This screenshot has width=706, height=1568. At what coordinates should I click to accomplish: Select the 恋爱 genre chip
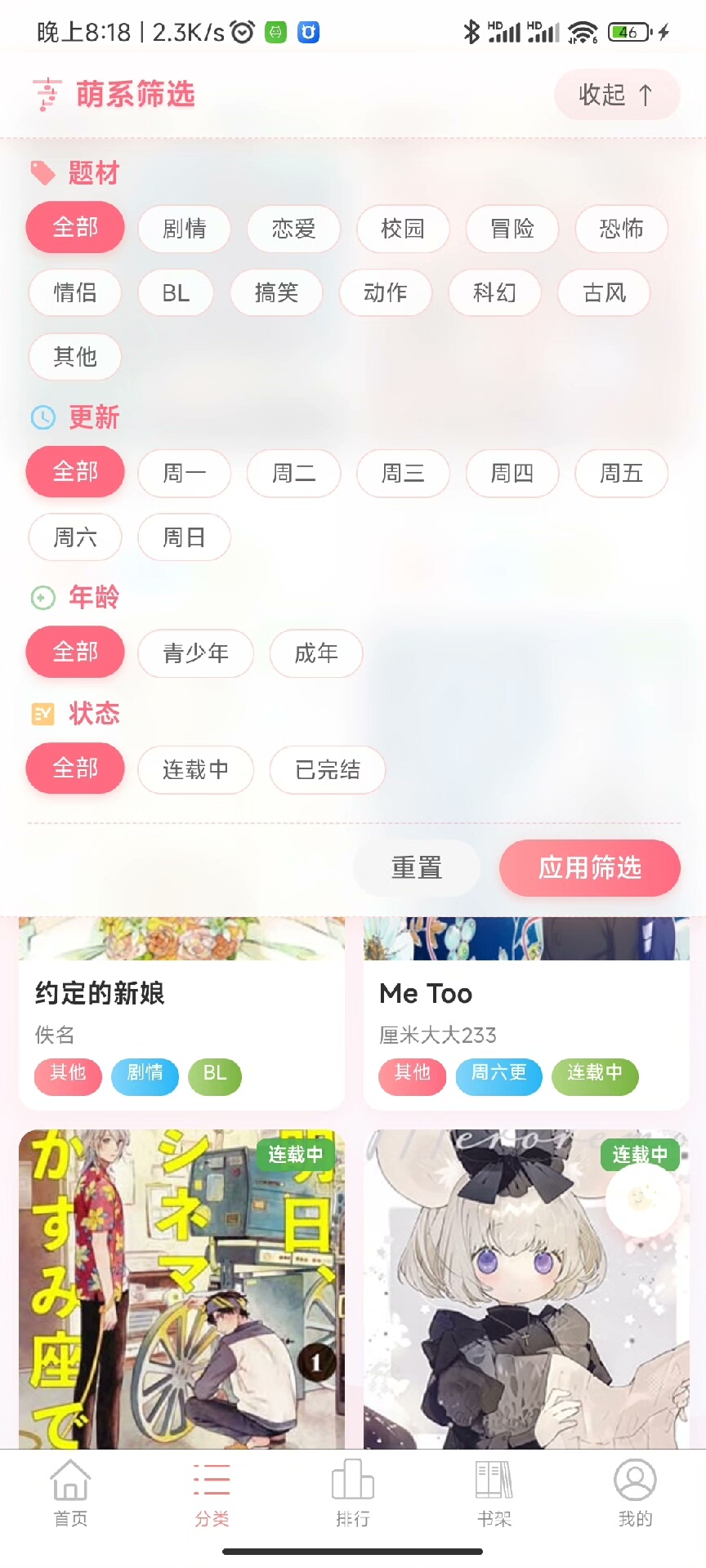point(293,229)
